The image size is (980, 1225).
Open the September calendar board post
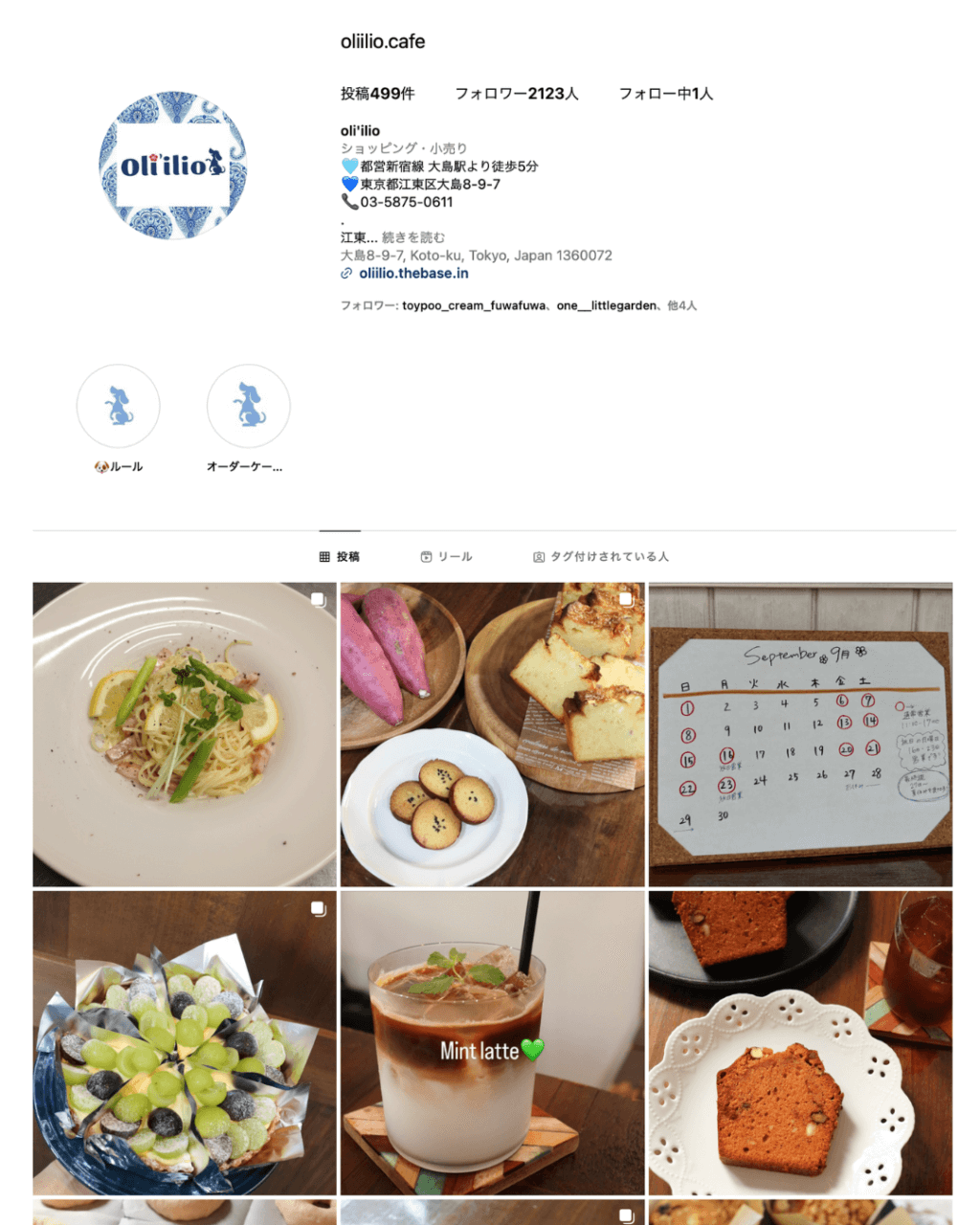(x=800, y=734)
